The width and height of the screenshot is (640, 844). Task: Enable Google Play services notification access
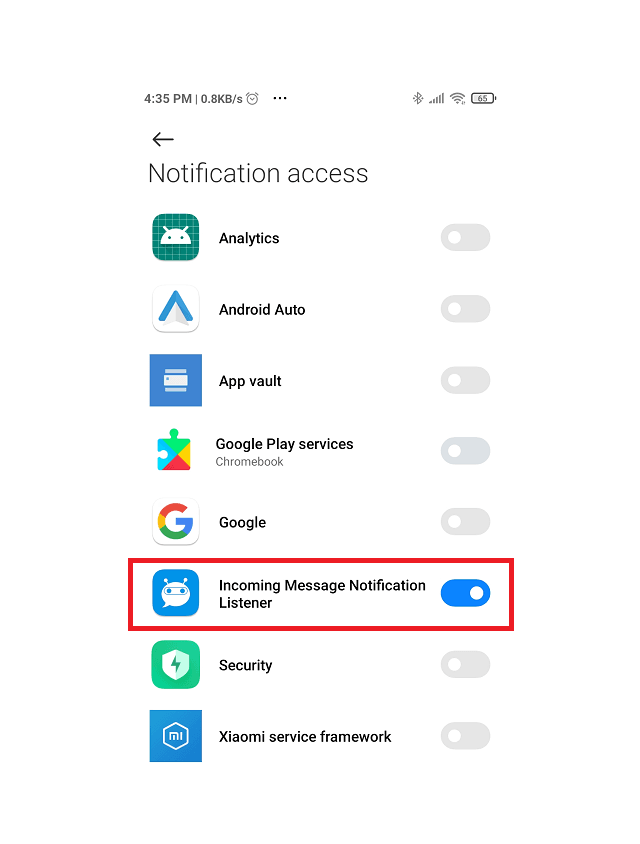465,451
